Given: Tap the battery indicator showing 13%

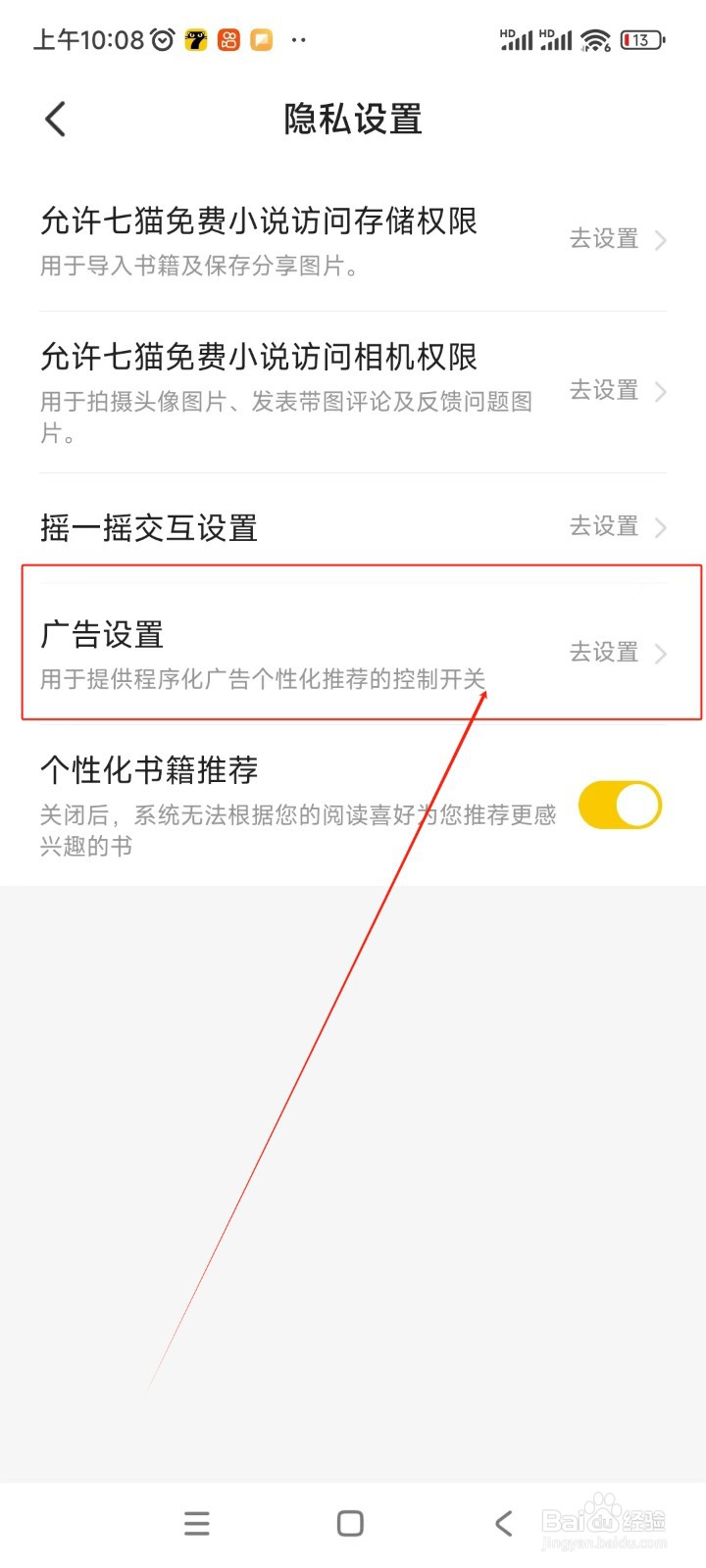Looking at the screenshot, I should tap(642, 39).
